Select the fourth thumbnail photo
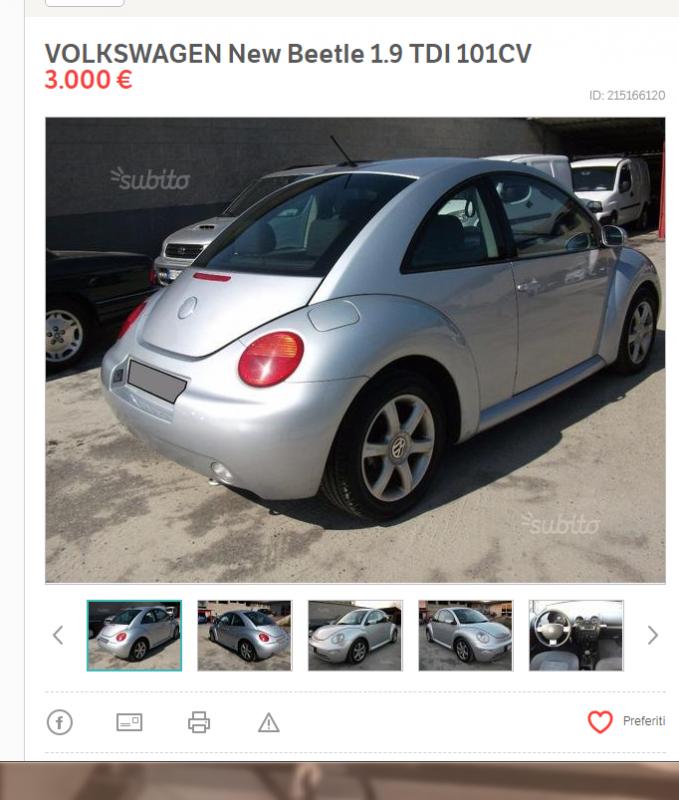Screen dimensions: 679x800 (465, 635)
